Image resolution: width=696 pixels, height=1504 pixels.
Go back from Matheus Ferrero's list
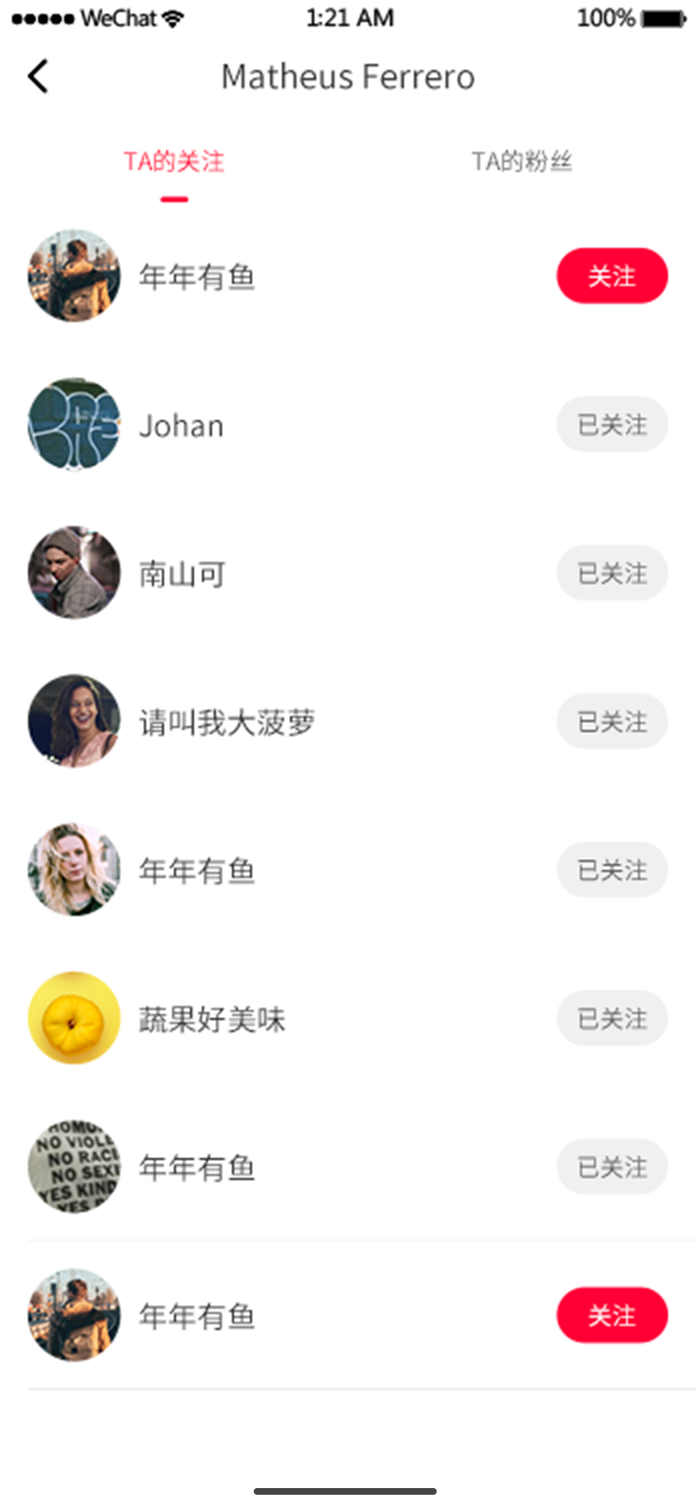point(38,77)
